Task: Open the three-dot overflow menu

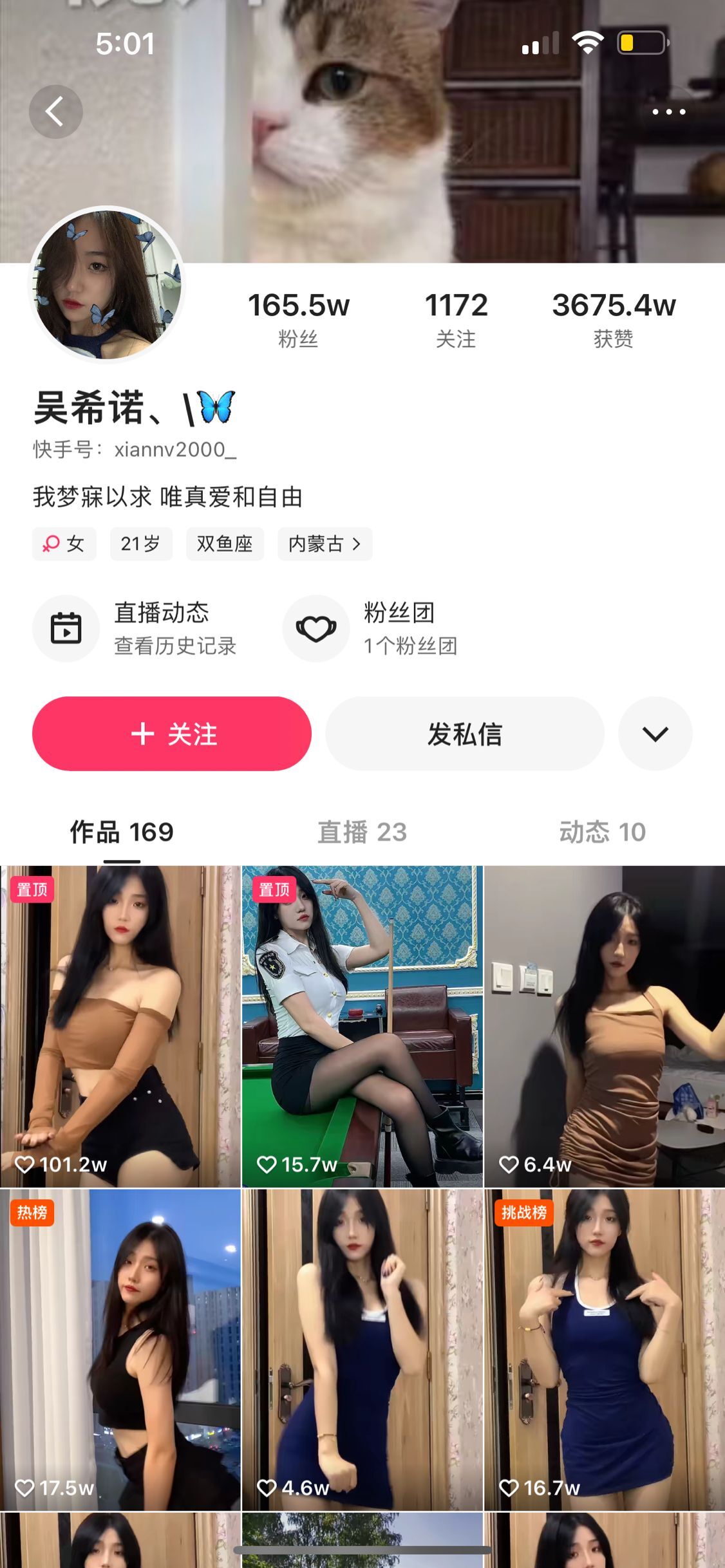Action: pos(668,112)
